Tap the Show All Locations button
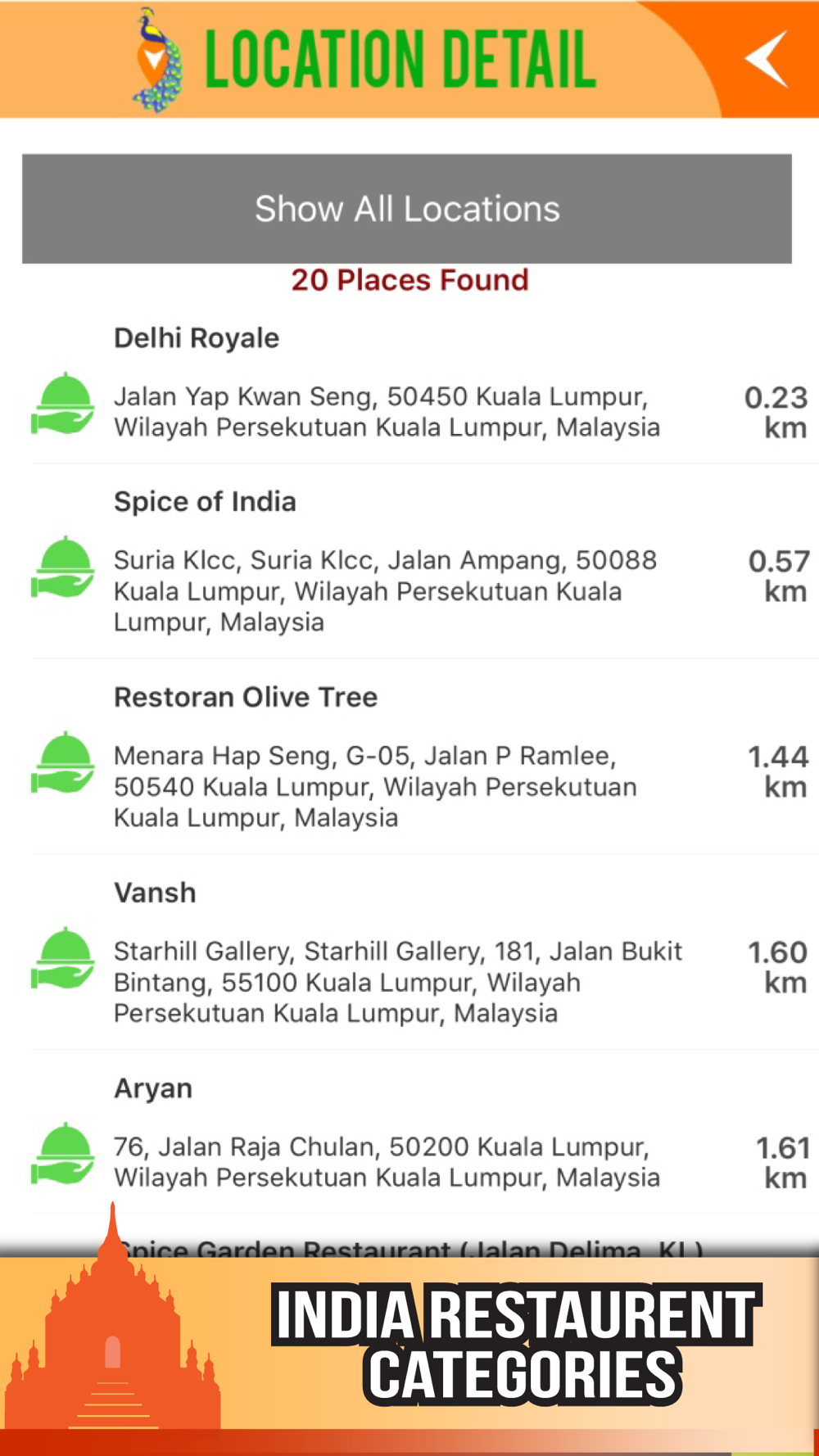Screen dimensions: 819x1456 coord(407,209)
